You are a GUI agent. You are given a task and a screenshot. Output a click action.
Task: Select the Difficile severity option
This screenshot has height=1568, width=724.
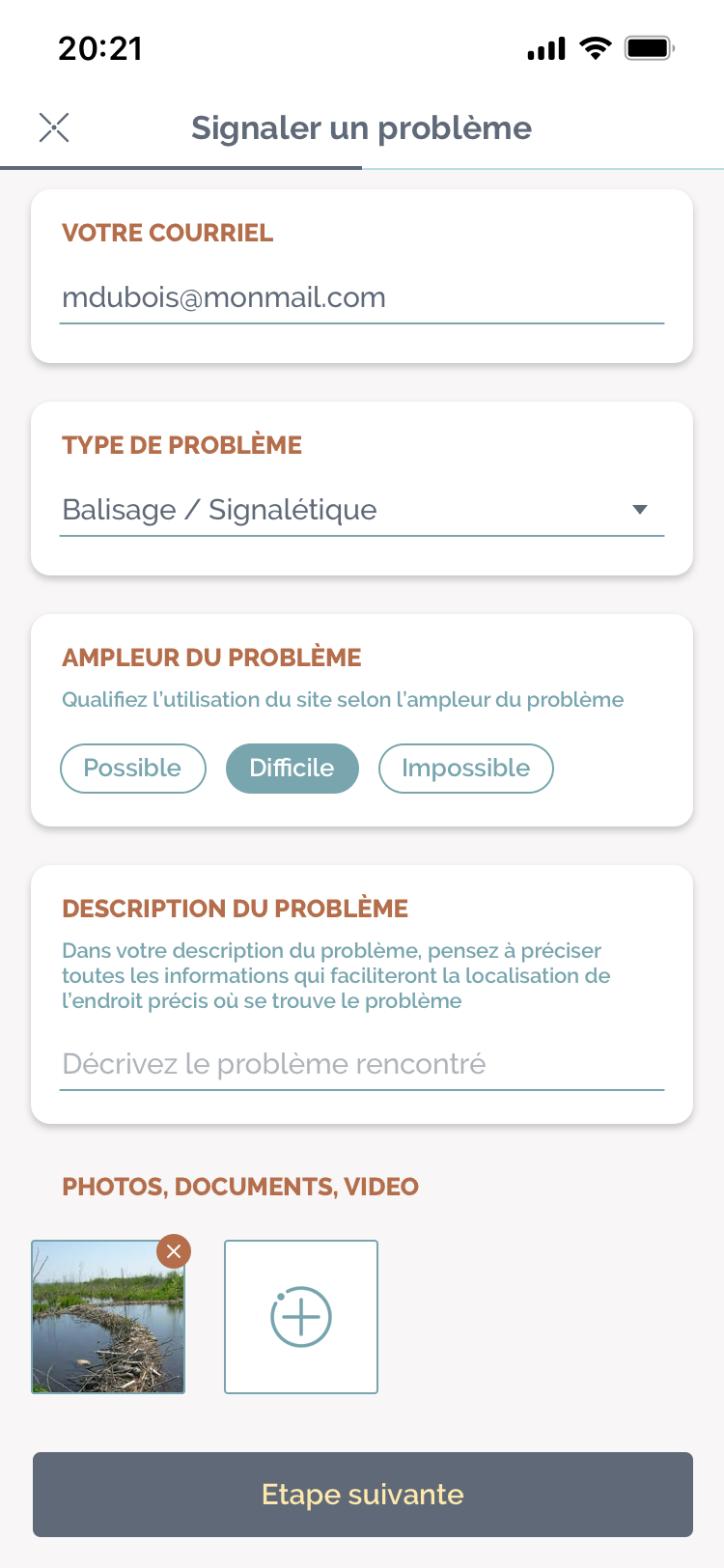click(292, 769)
